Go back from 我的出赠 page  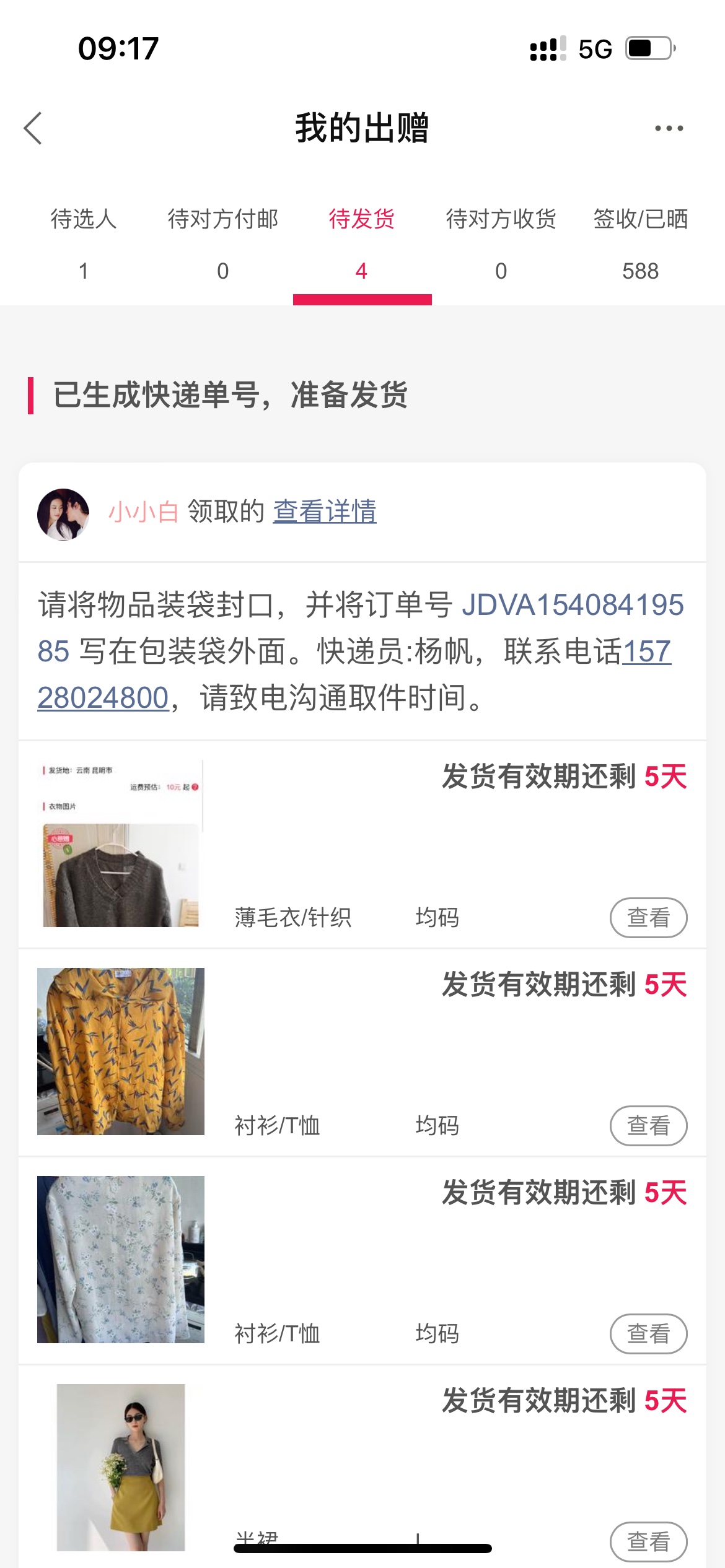pyautogui.click(x=33, y=128)
